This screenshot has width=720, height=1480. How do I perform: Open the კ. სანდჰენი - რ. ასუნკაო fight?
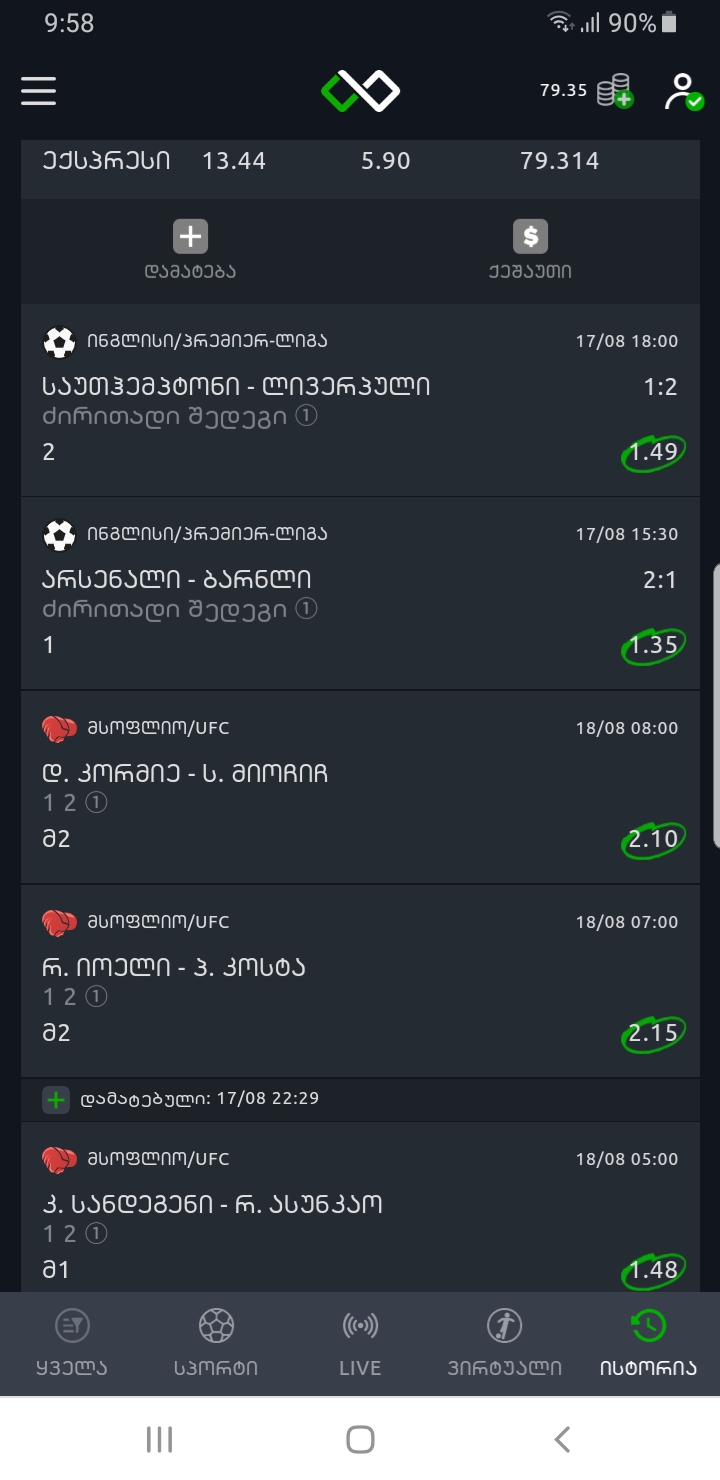(x=212, y=1204)
